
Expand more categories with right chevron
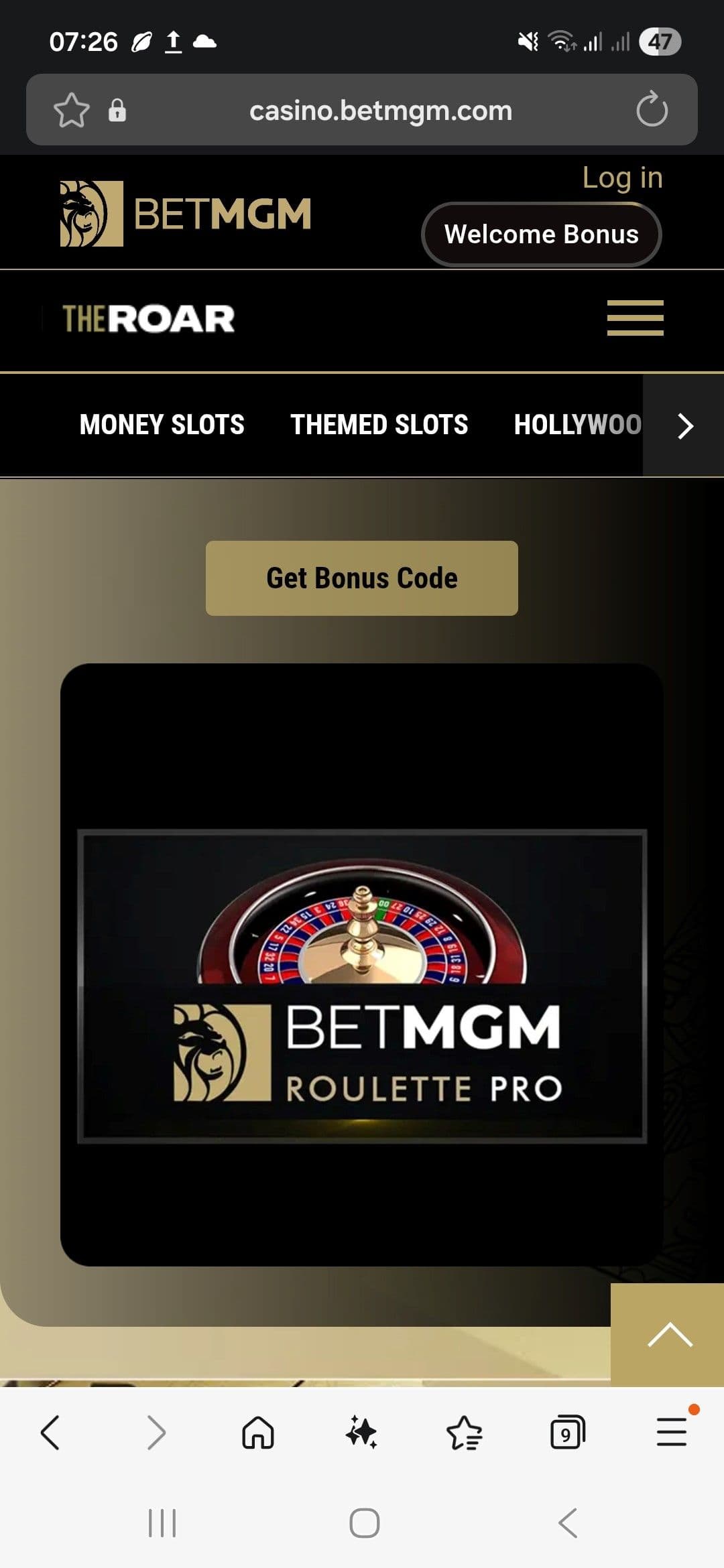[x=684, y=426]
